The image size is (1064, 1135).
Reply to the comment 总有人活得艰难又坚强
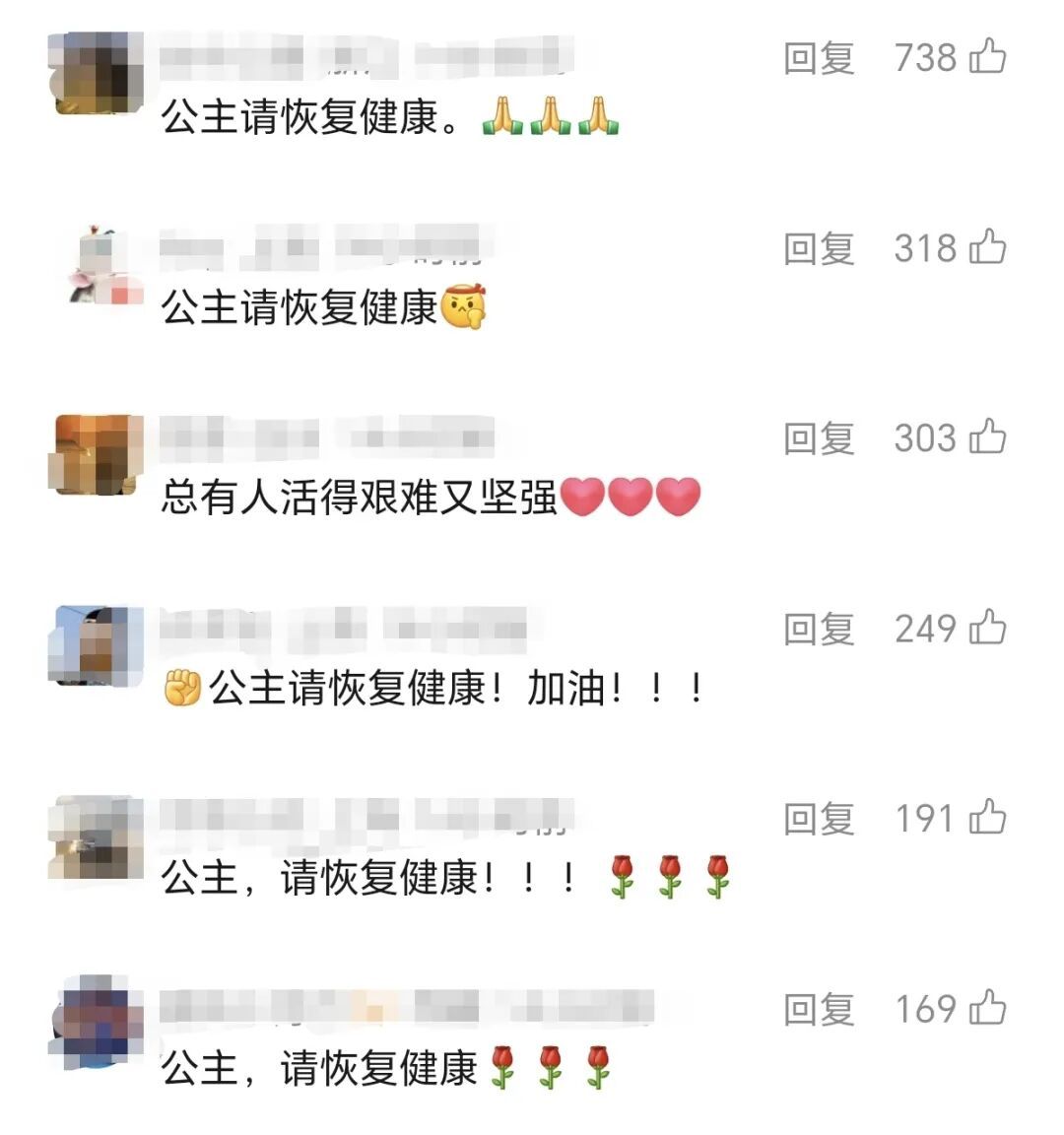pos(819,438)
